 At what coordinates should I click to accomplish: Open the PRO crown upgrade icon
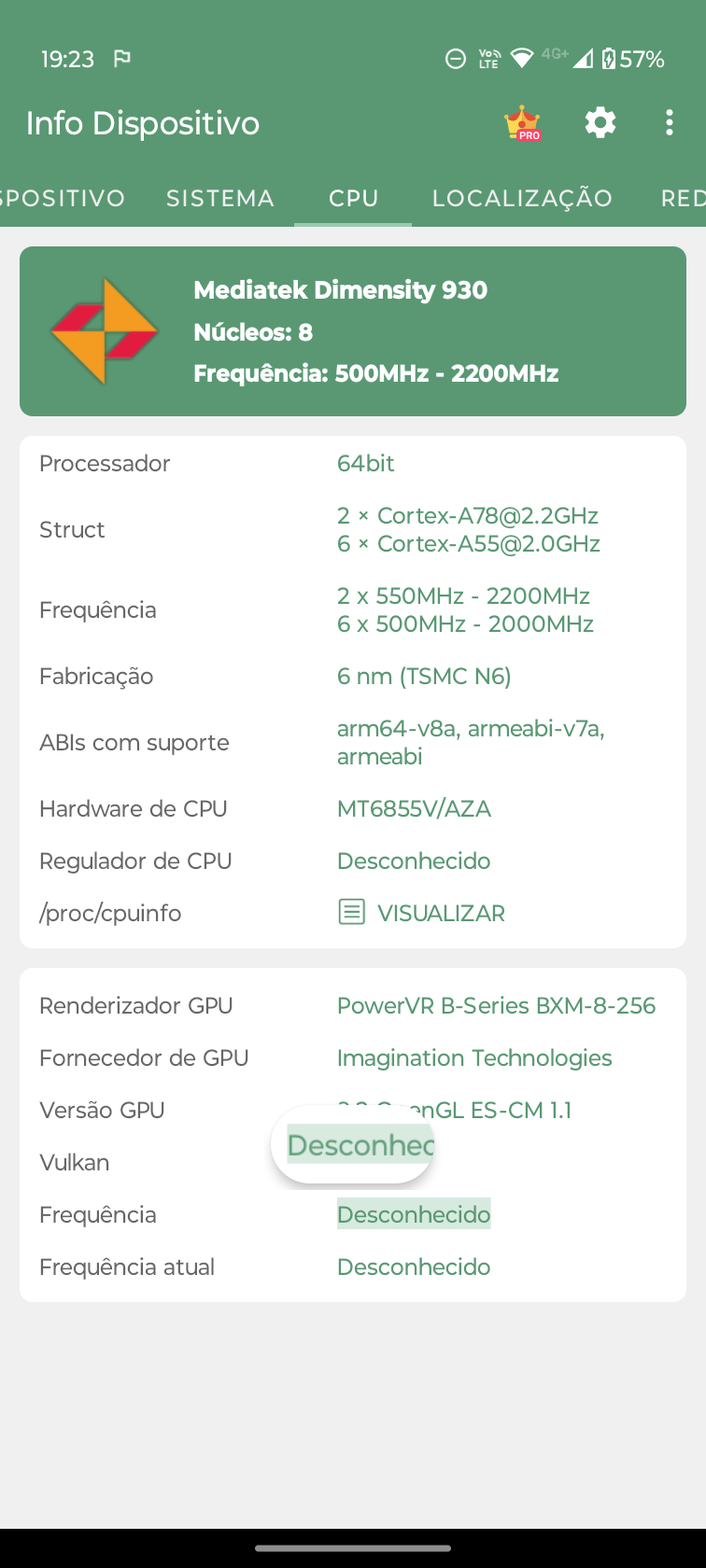(x=522, y=123)
